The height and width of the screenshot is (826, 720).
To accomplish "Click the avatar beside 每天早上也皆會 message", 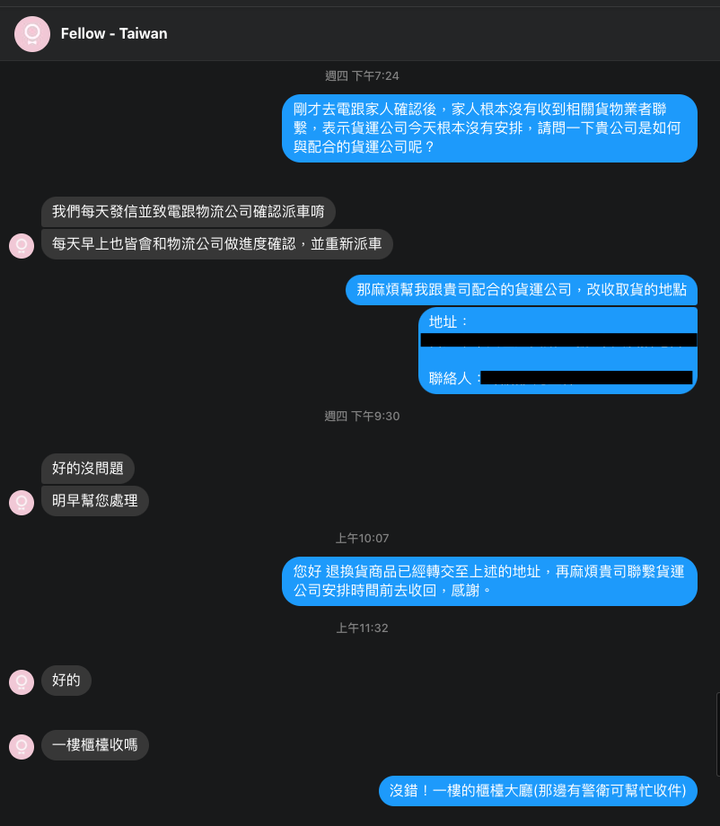I will pyautogui.click(x=21, y=245).
